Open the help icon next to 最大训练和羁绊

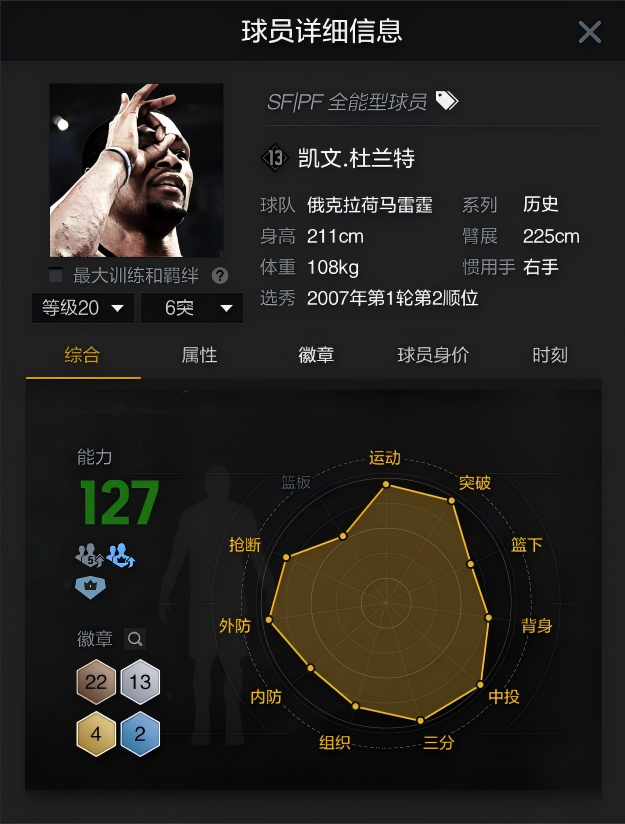220,276
